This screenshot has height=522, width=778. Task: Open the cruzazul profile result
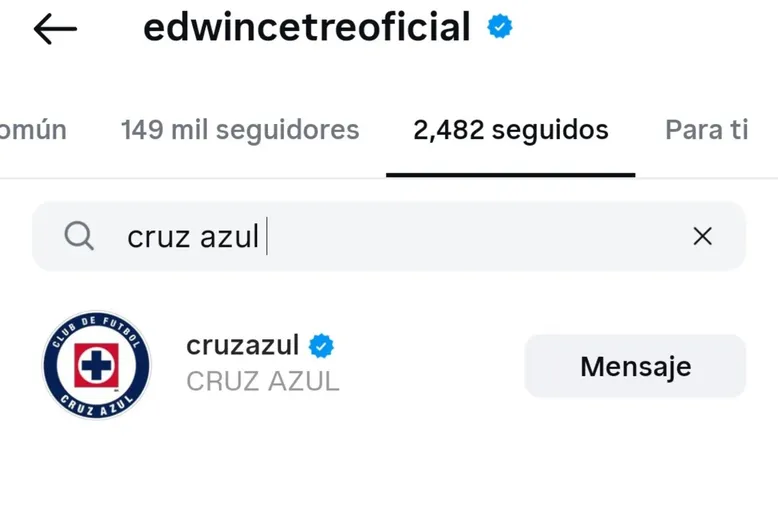(x=243, y=346)
